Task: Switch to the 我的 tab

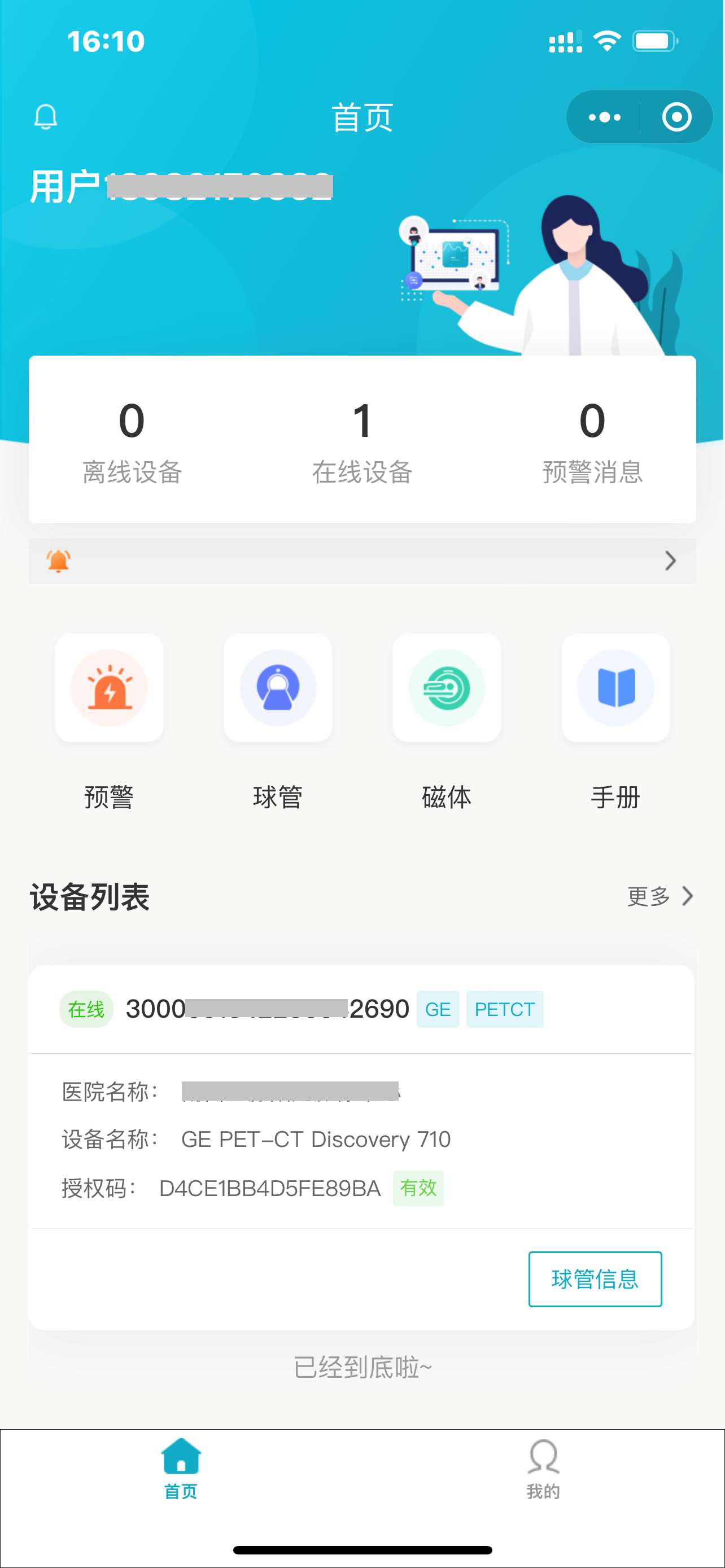Action: point(543,1469)
